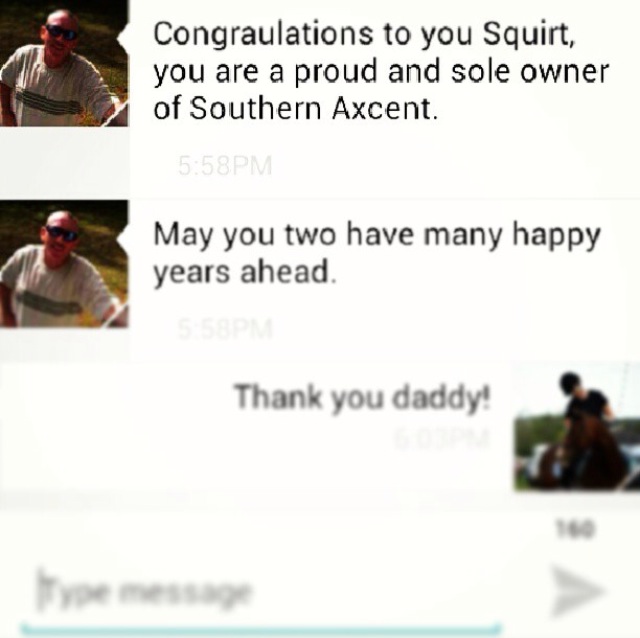
Task: Send the message with the arrow icon
Action: click(578, 590)
